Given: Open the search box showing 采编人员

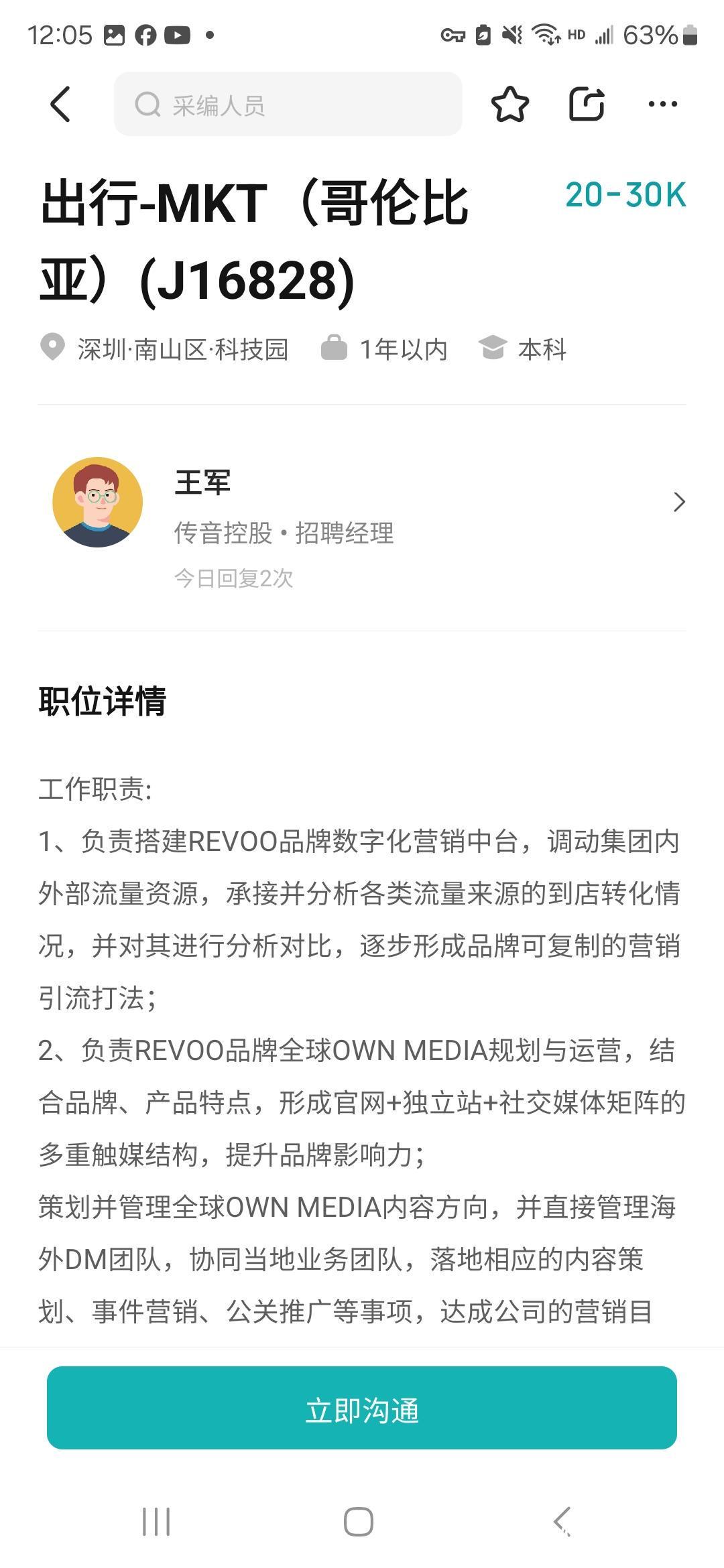Looking at the screenshot, I should (x=288, y=104).
